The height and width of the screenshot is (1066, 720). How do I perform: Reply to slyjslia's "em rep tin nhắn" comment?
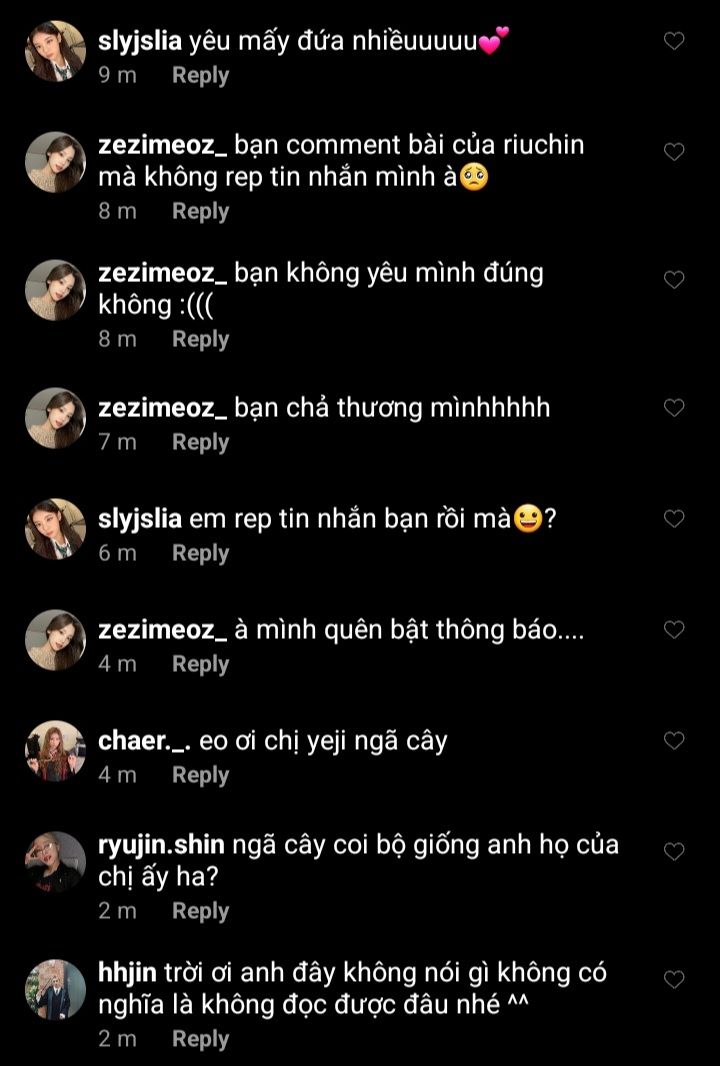pyautogui.click(x=200, y=553)
